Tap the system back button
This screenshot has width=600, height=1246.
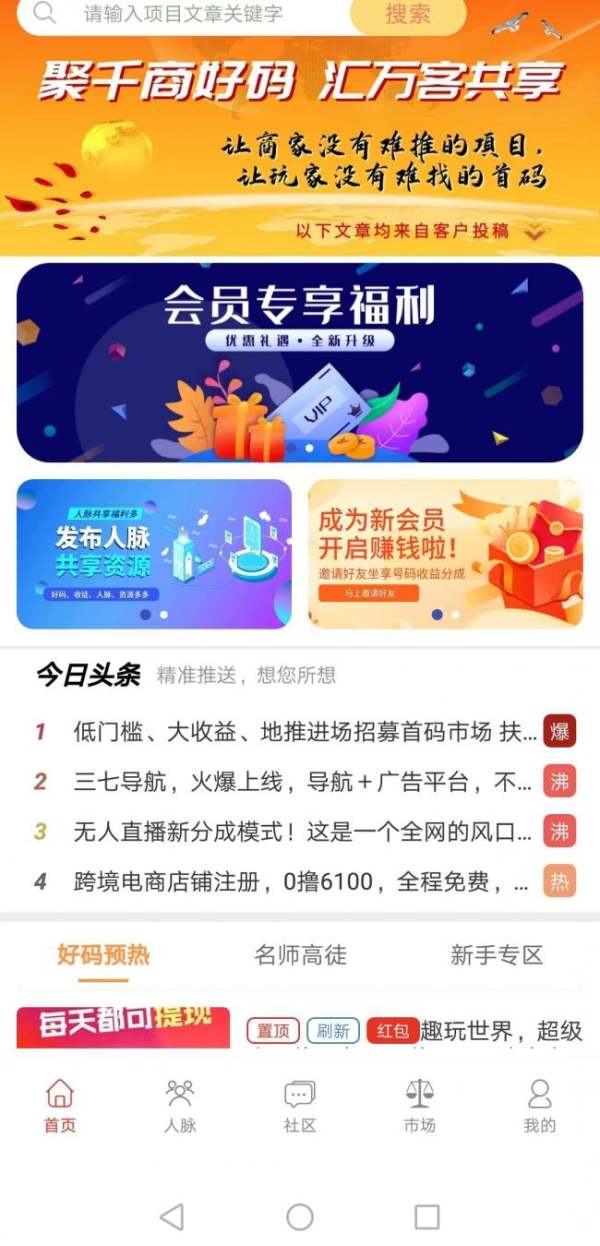172,1216
